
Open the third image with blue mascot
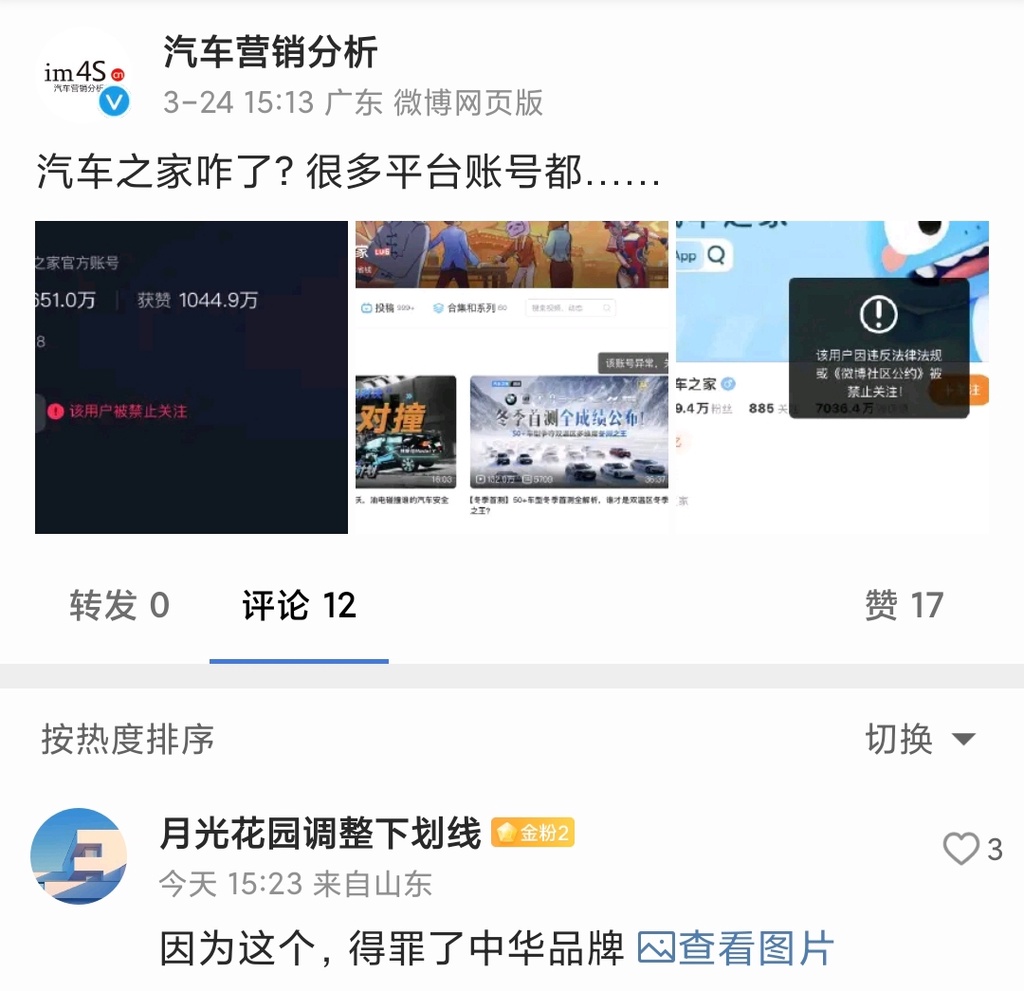(832, 377)
